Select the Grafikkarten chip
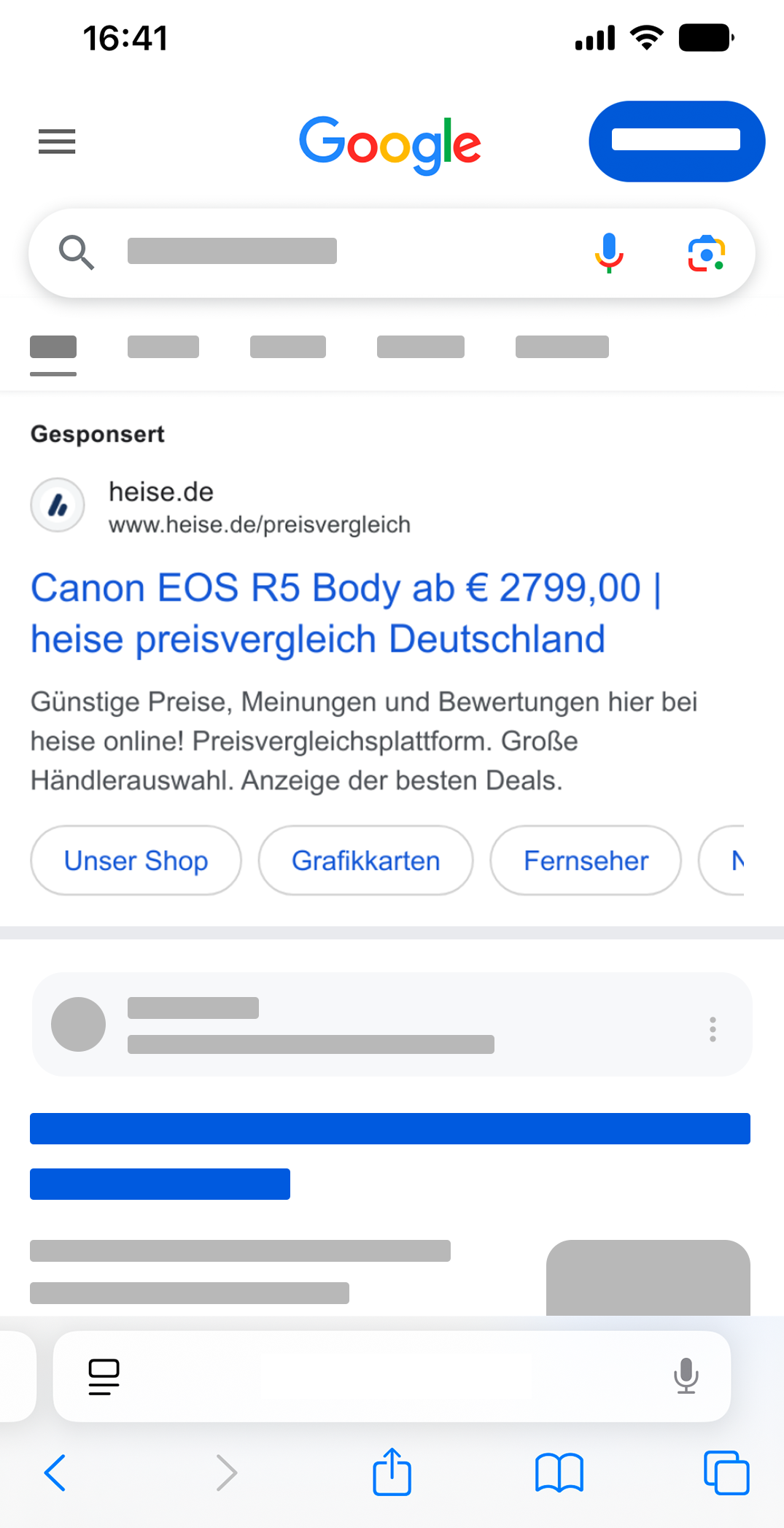784x1528 pixels. (x=365, y=861)
